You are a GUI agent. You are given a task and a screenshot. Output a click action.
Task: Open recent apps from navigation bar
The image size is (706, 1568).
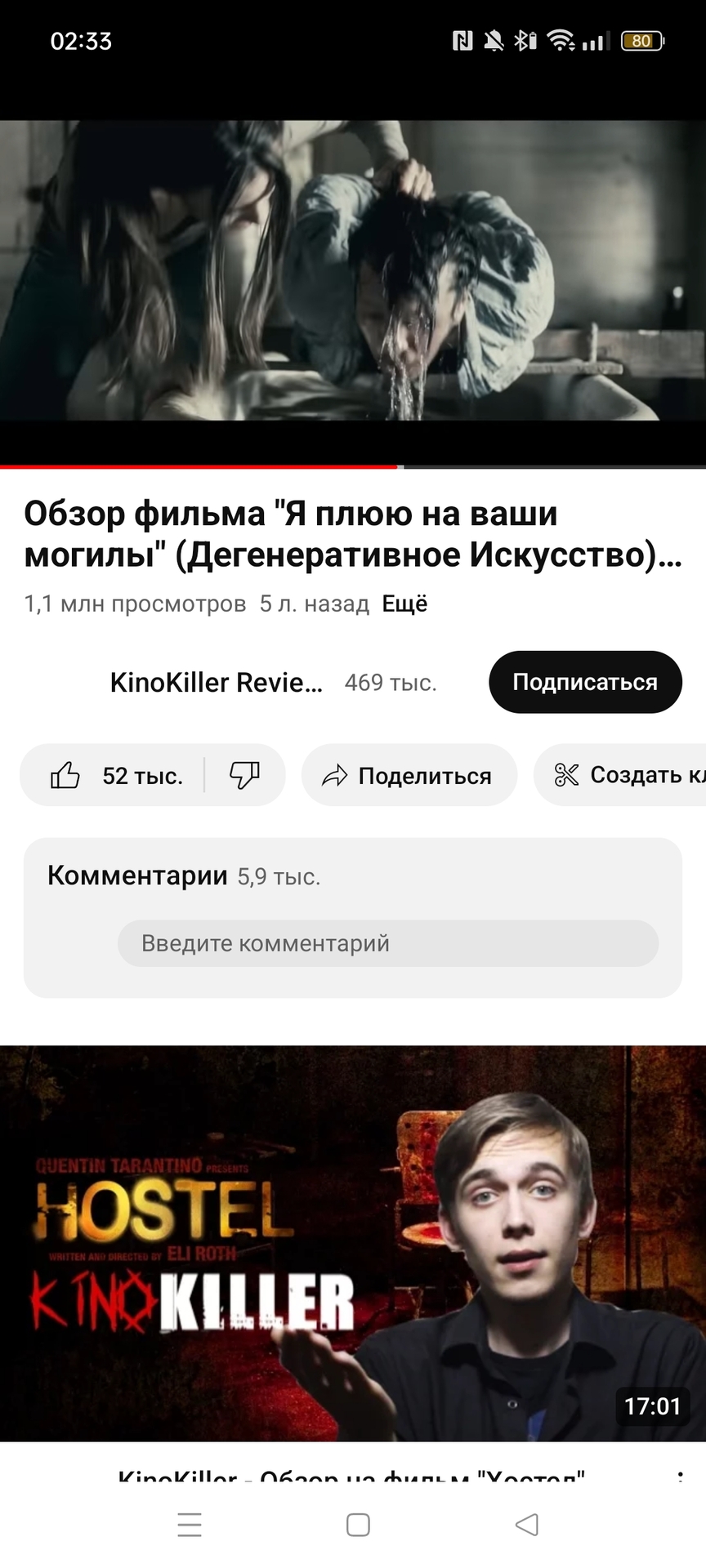(190, 1525)
